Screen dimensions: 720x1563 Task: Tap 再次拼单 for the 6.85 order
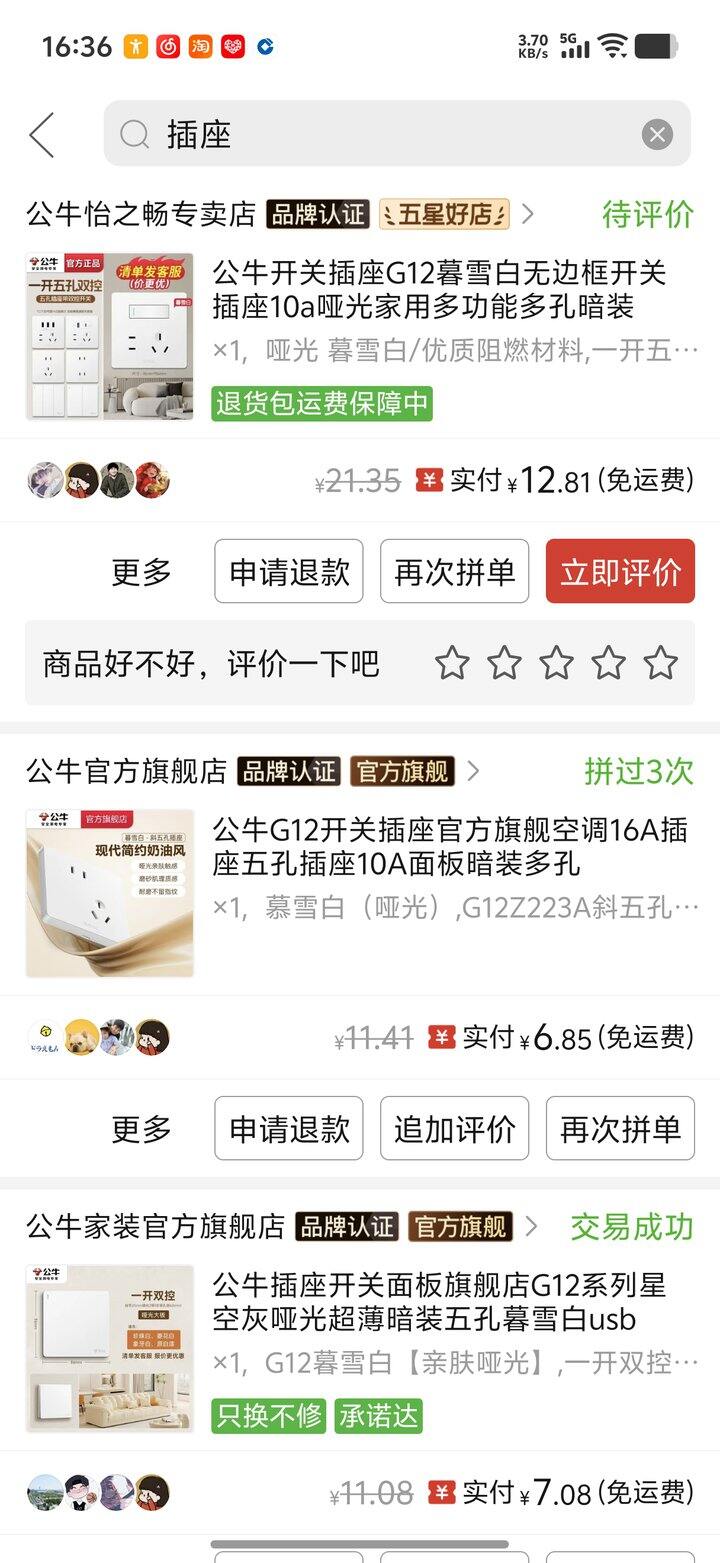coord(620,1129)
